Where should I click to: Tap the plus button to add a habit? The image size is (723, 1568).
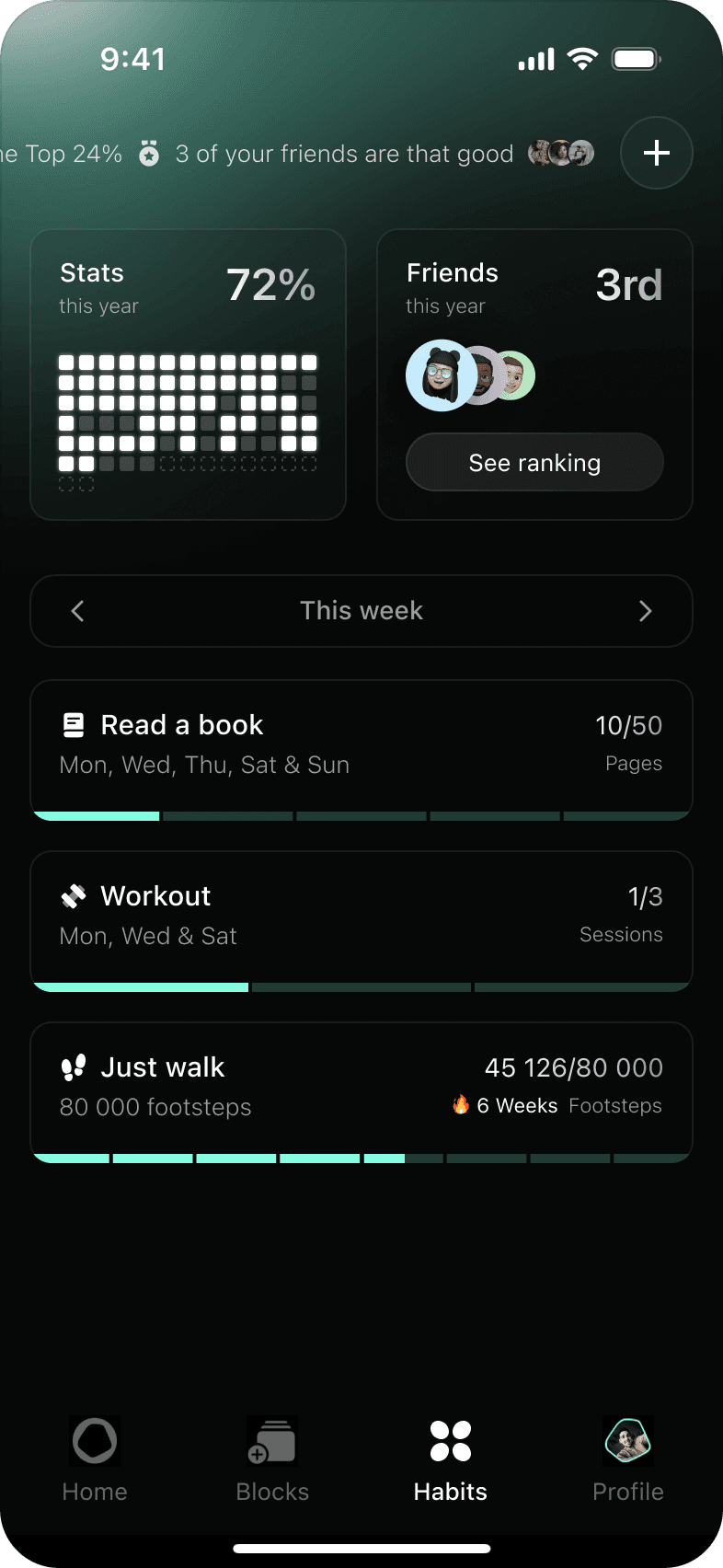[656, 153]
